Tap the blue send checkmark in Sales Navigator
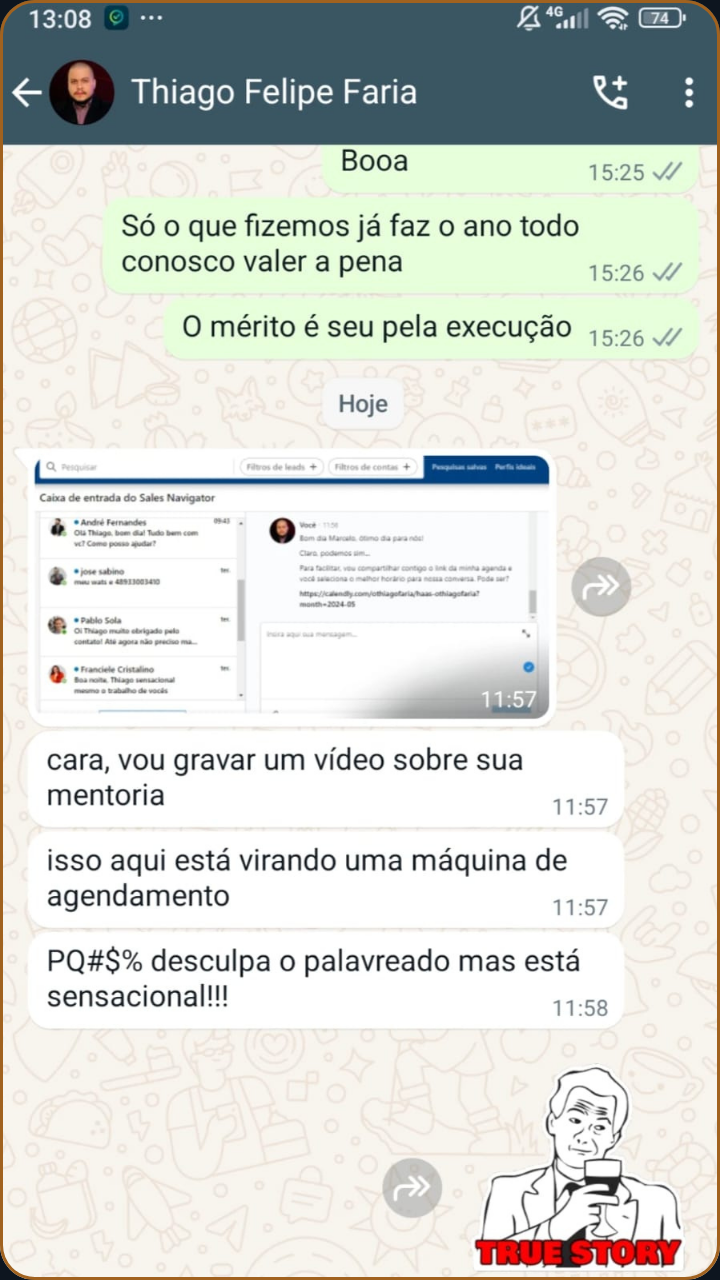 [x=528, y=666]
